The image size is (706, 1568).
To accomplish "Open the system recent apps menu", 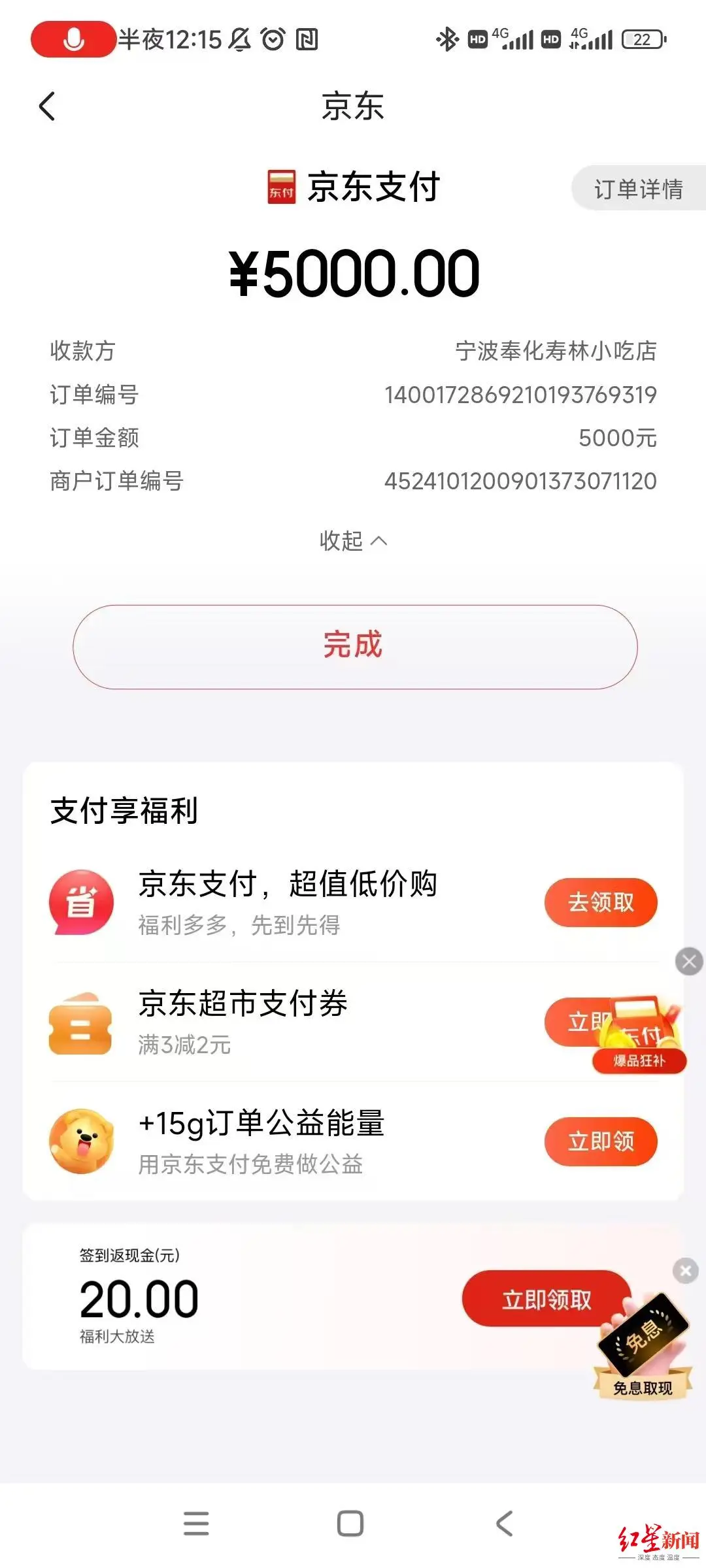I will click(x=196, y=1524).
